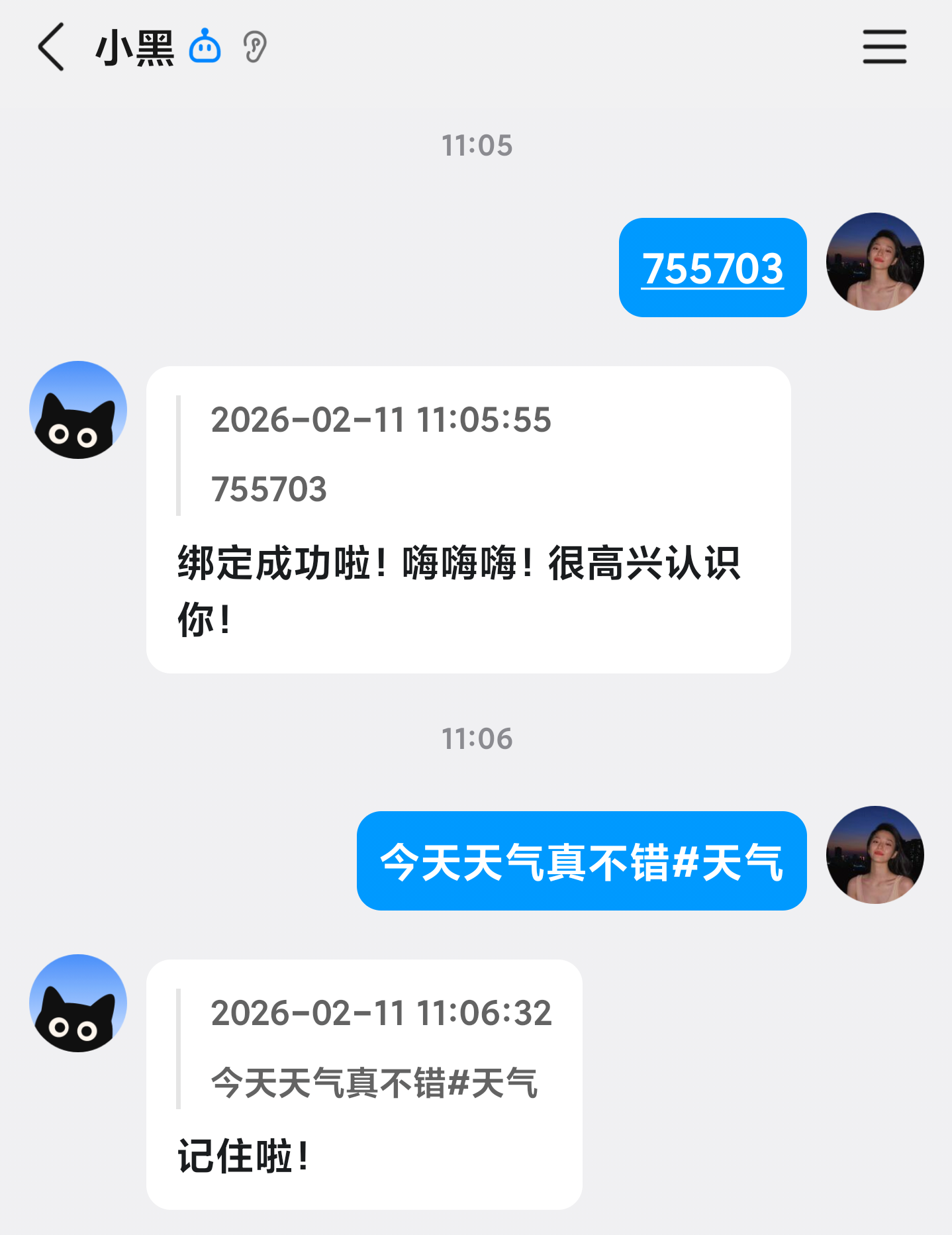Open the chat menu with three lines

pos(884,47)
